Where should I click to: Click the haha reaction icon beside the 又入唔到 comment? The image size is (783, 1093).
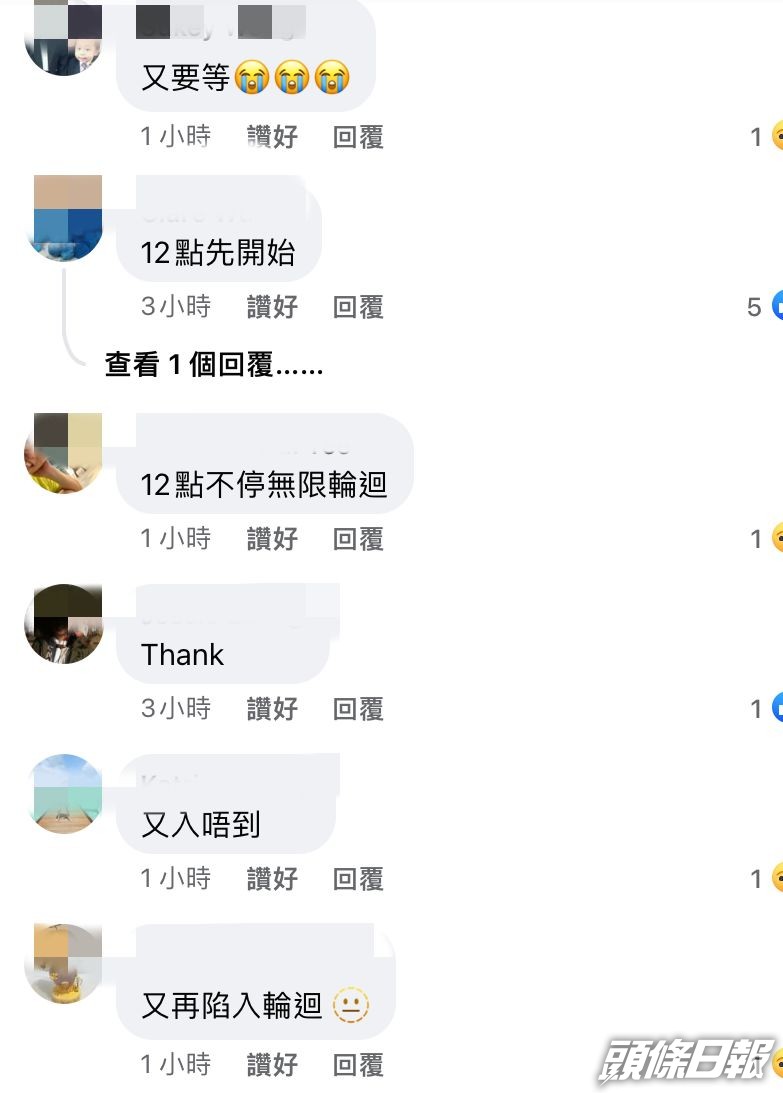[x=778, y=878]
